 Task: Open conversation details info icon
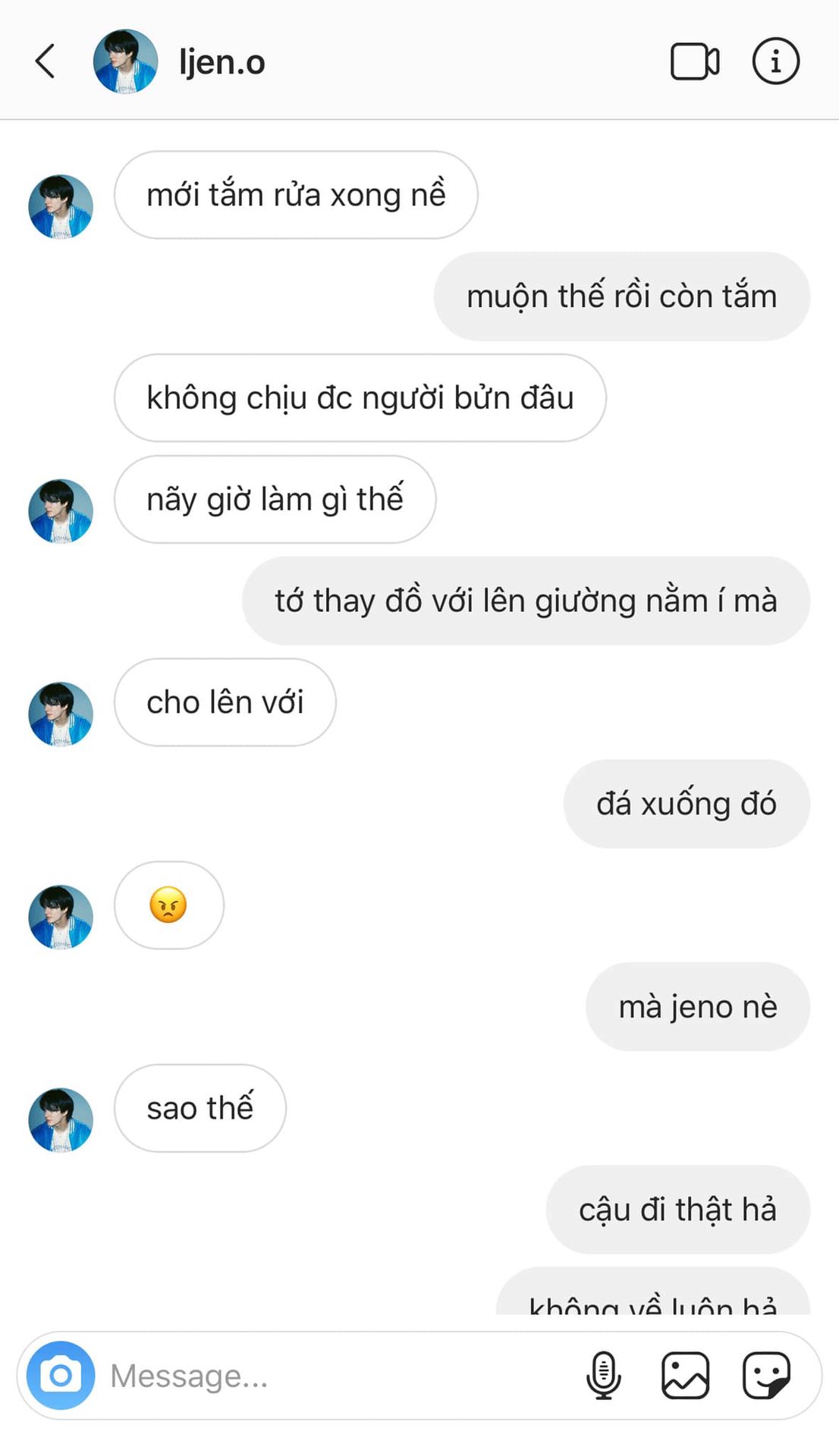(775, 61)
